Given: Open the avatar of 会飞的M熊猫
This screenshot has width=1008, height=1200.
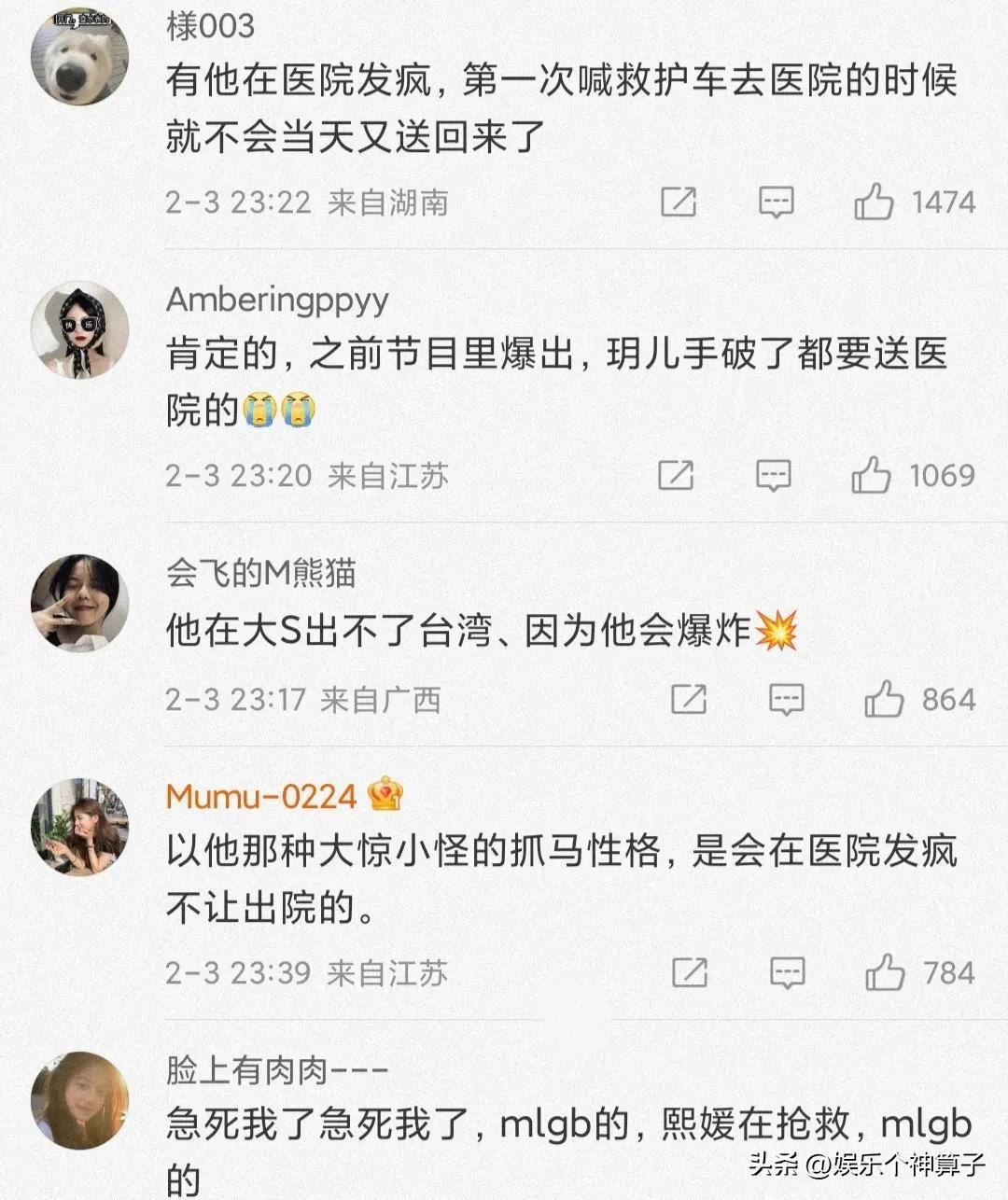Looking at the screenshot, I should 79,603.
